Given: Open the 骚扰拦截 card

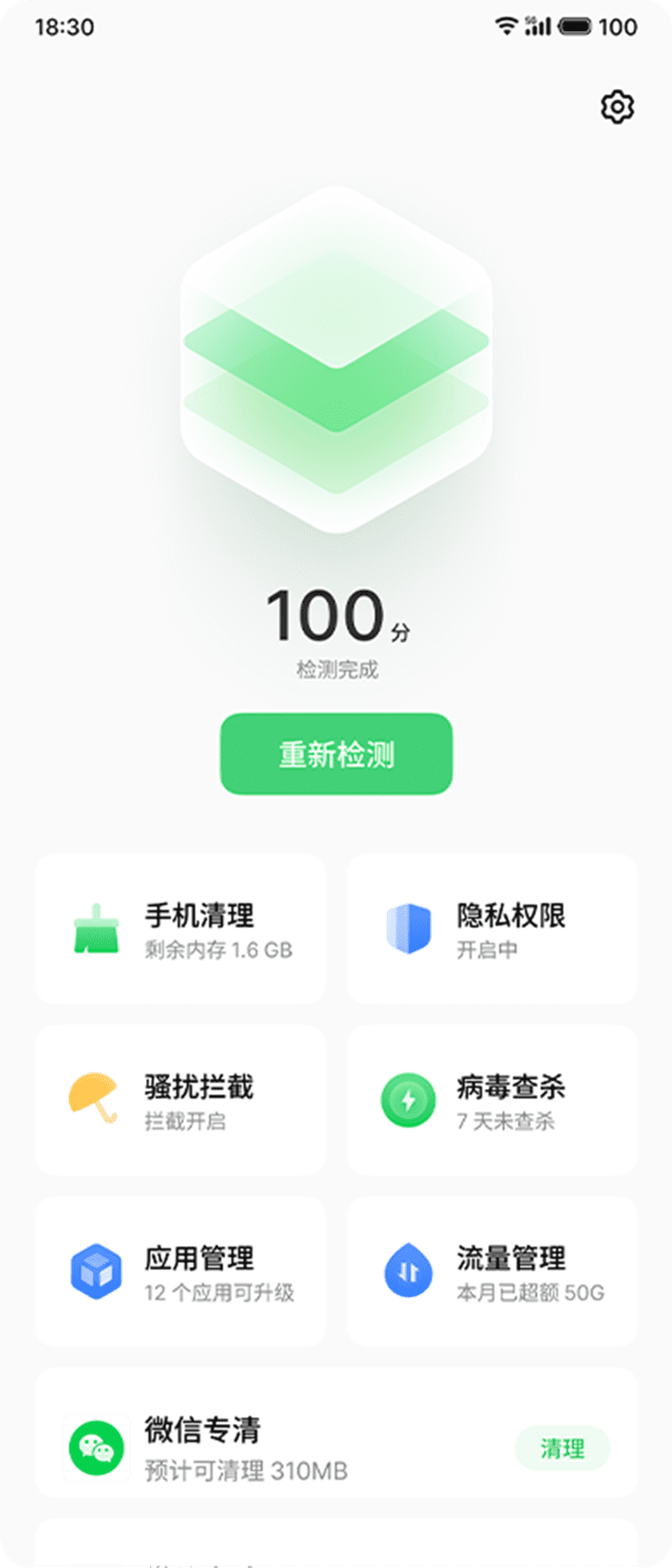Looking at the screenshot, I should point(181,1100).
